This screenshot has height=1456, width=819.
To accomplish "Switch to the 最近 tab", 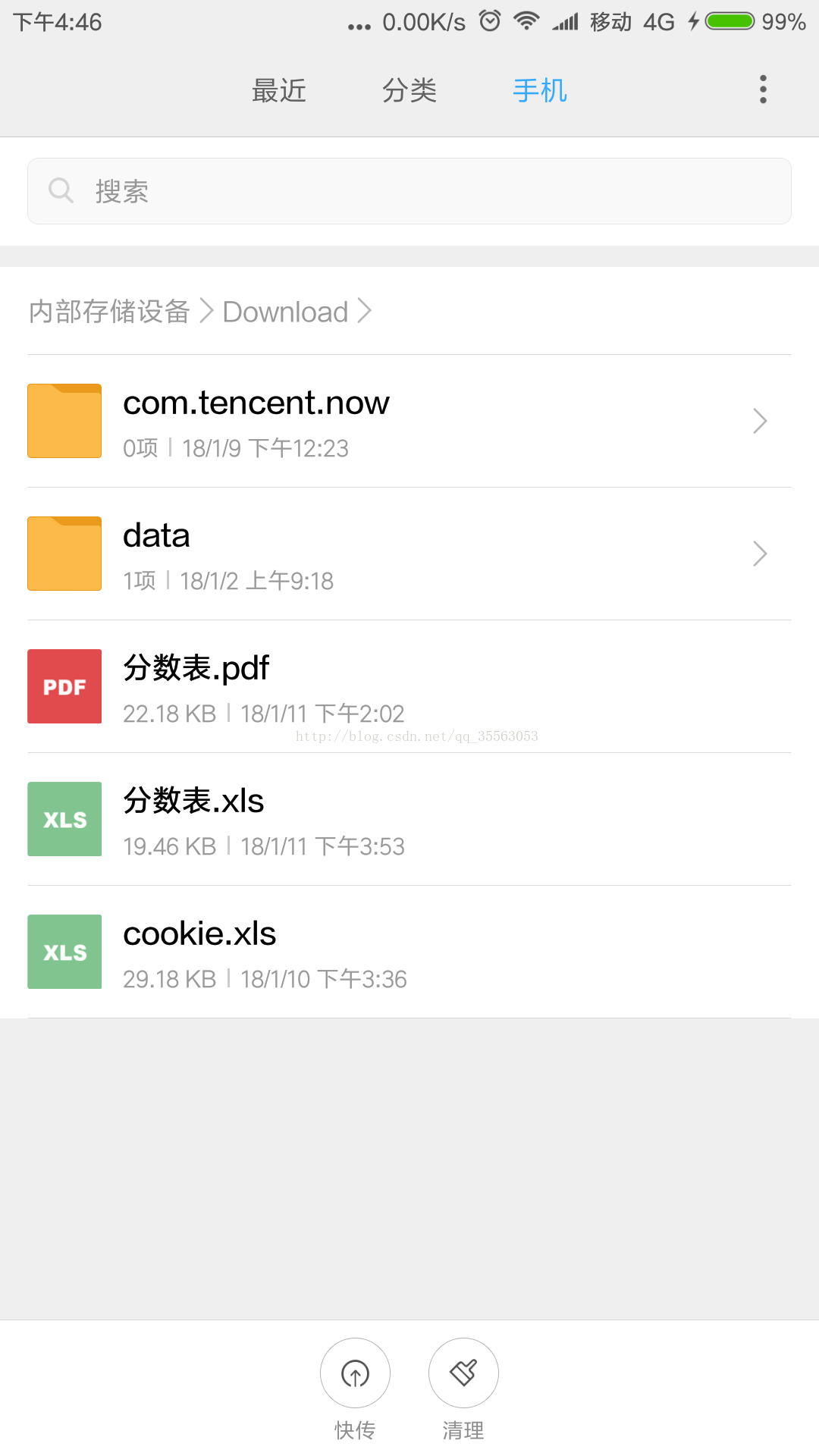I will pyautogui.click(x=279, y=90).
